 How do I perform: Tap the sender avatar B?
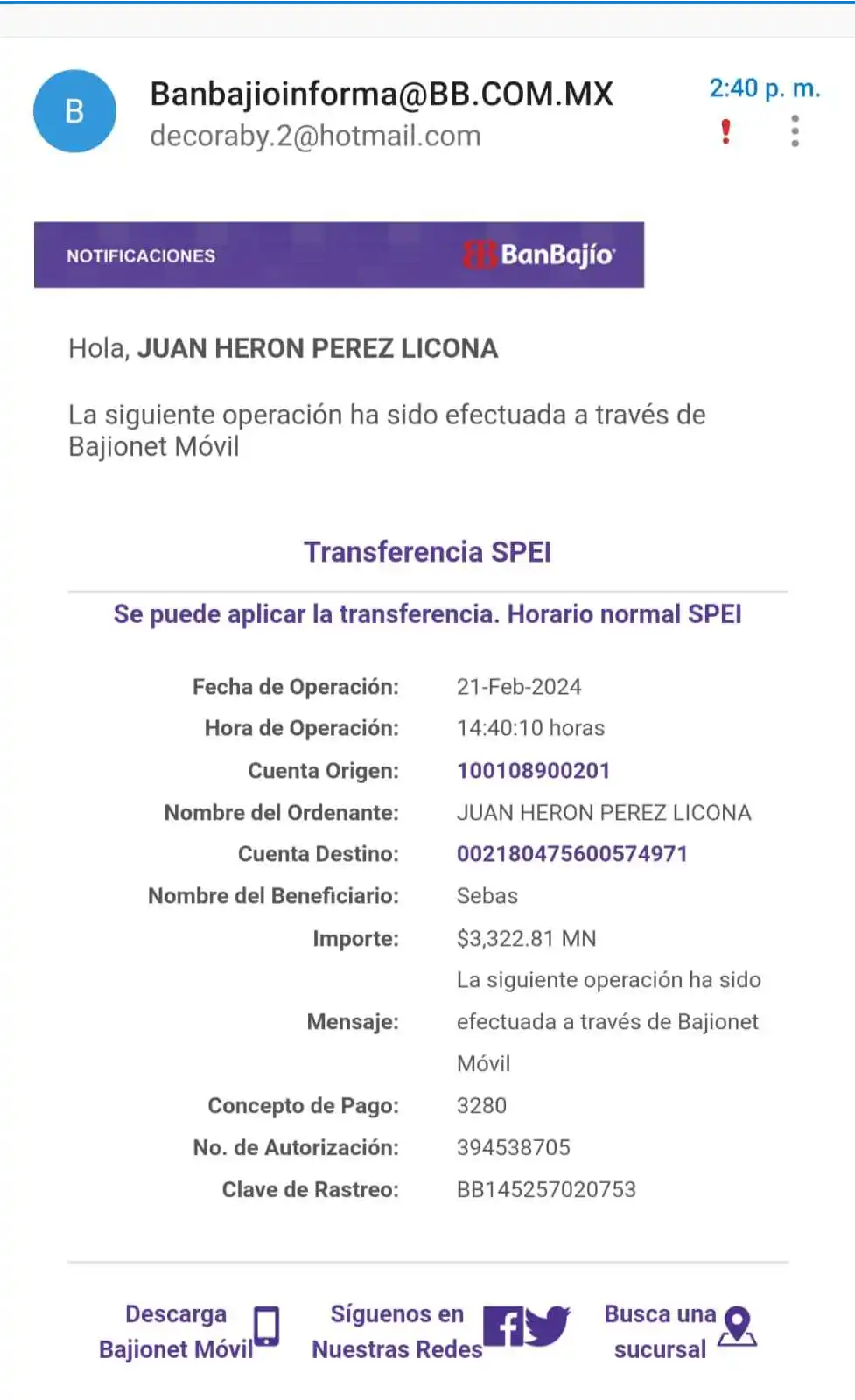[74, 111]
